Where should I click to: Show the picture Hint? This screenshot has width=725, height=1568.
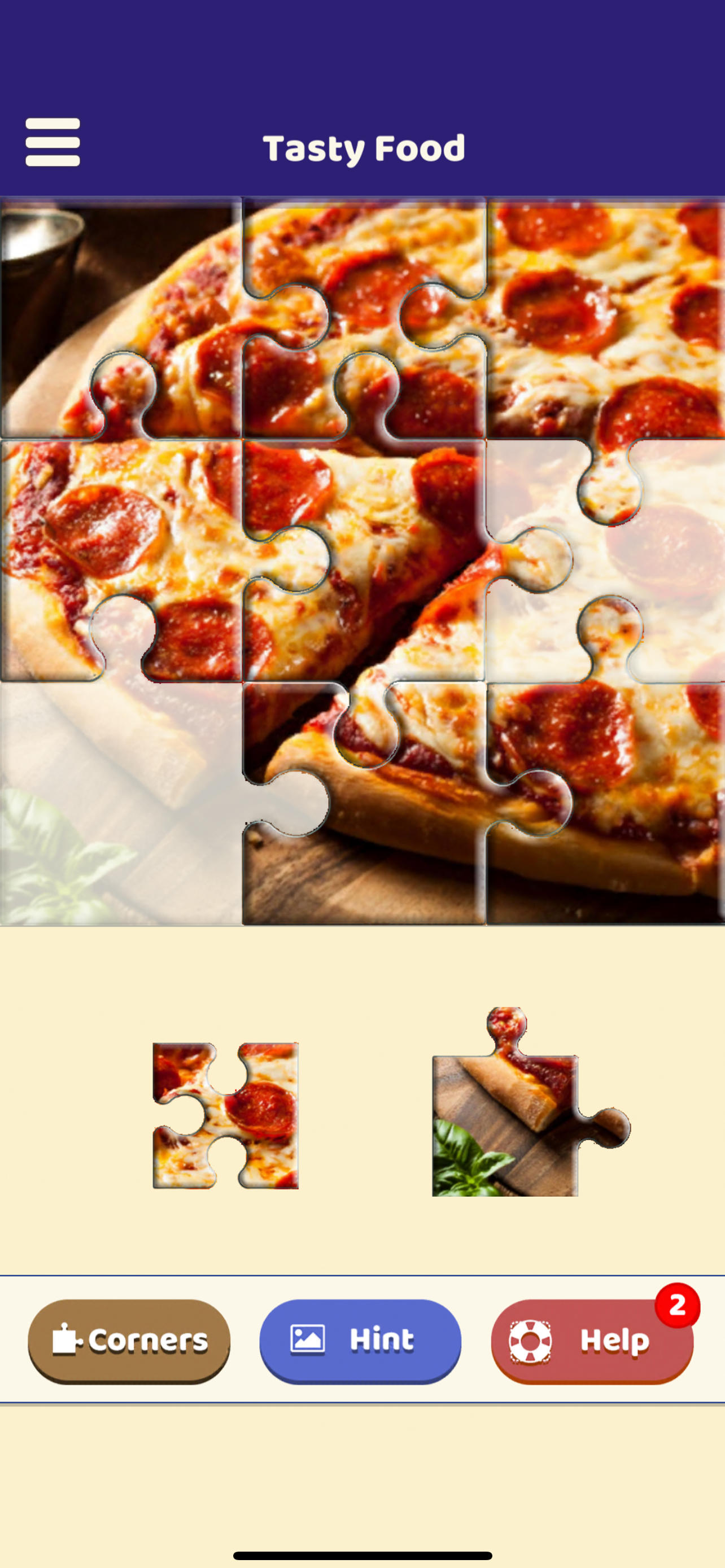click(360, 1341)
